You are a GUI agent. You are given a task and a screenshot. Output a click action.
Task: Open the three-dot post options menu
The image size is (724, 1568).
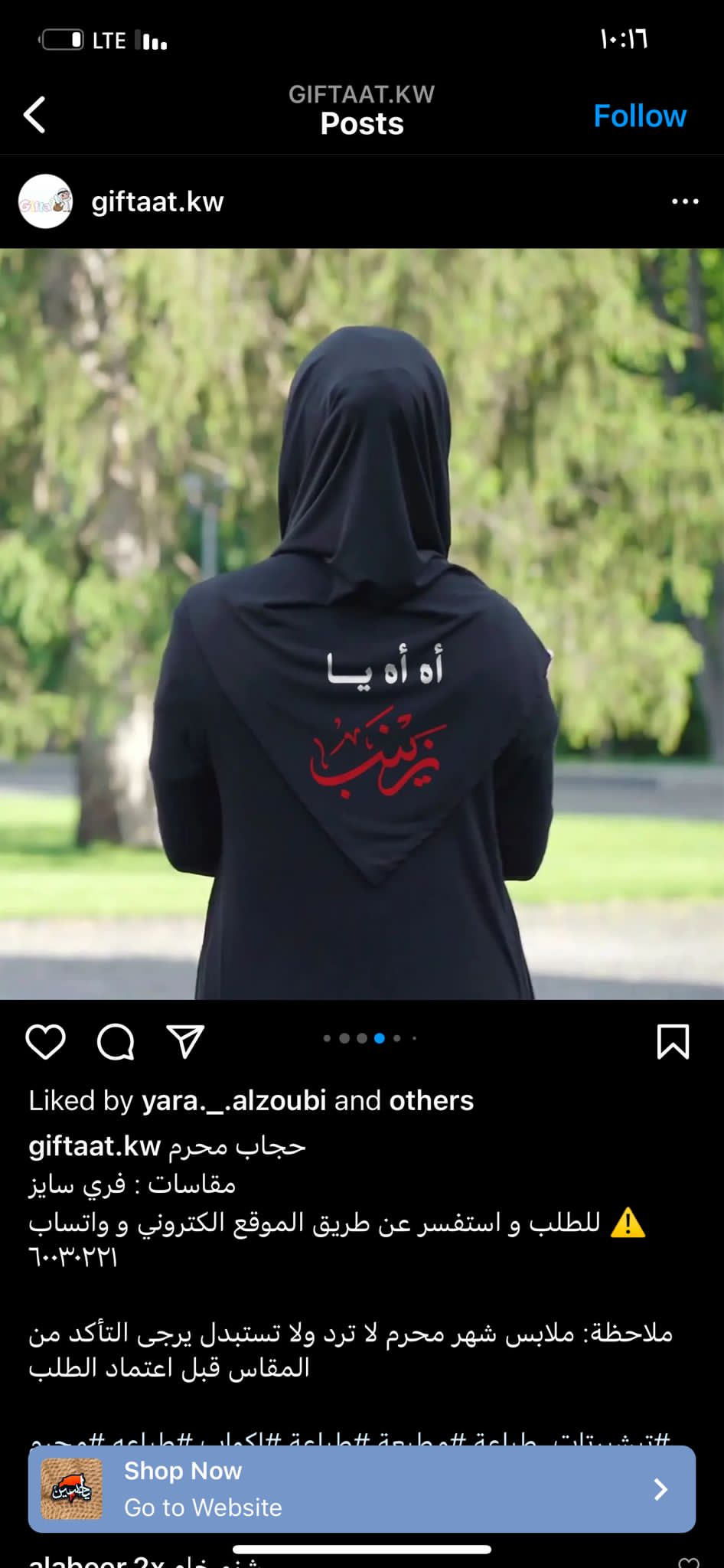pyautogui.click(x=685, y=201)
